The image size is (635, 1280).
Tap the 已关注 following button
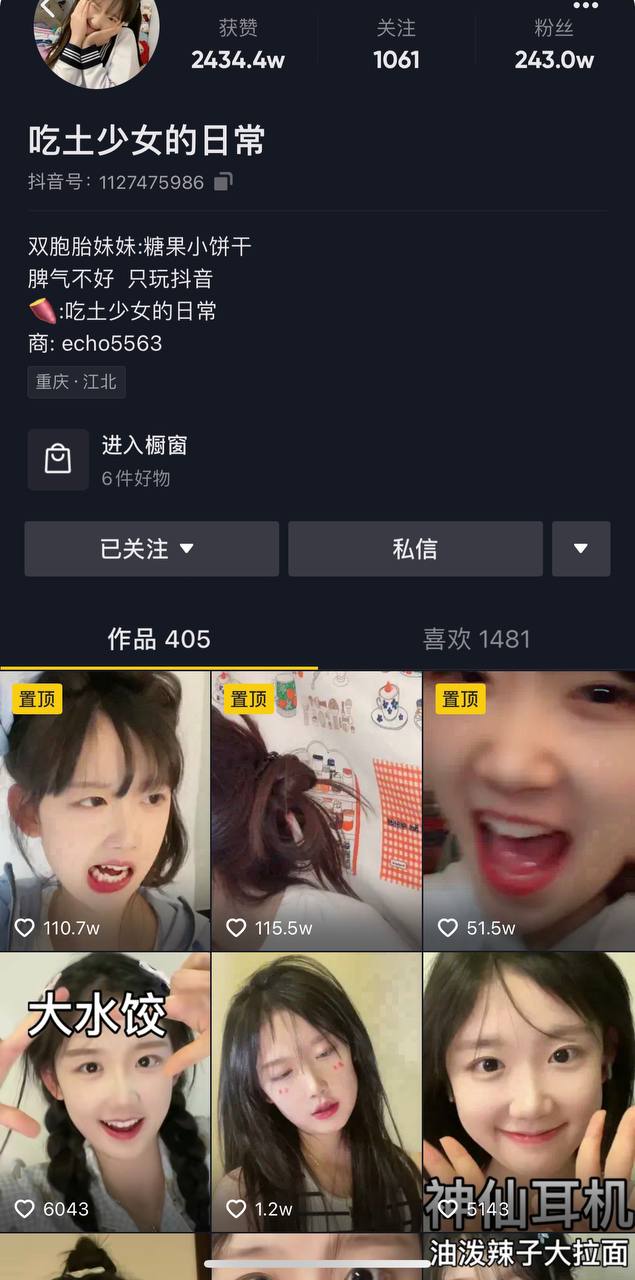151,549
